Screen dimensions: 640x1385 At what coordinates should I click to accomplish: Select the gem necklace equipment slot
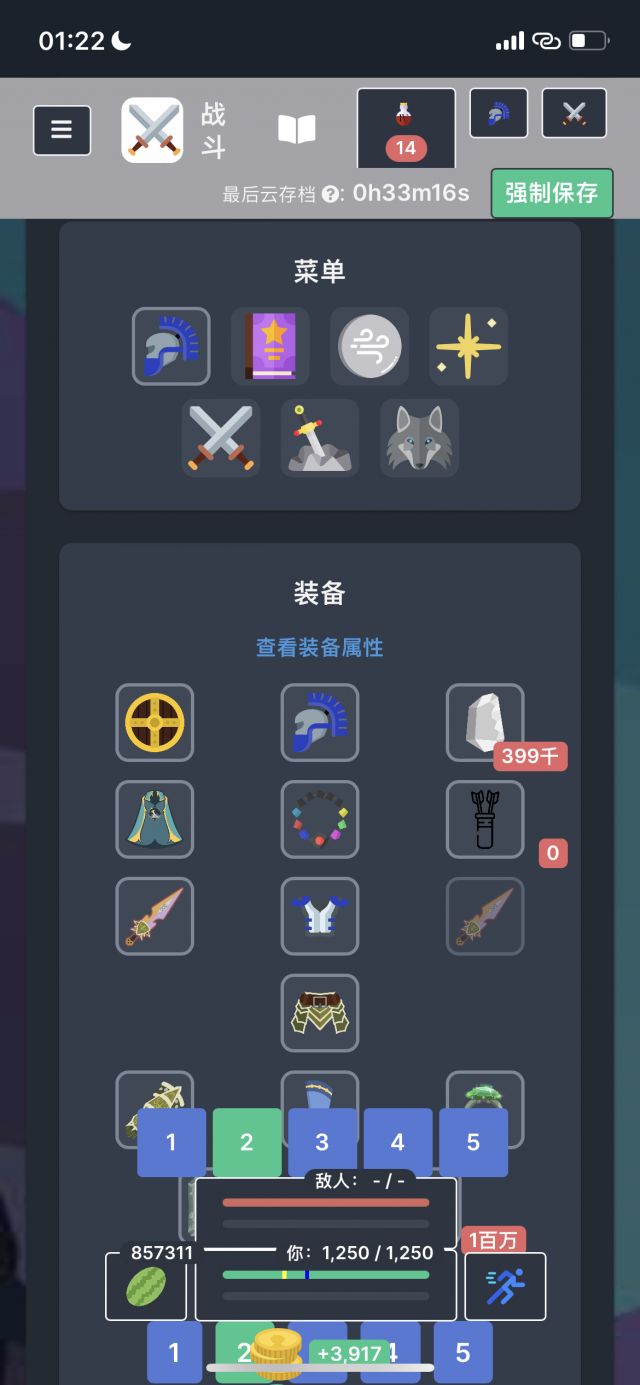pyautogui.click(x=320, y=819)
